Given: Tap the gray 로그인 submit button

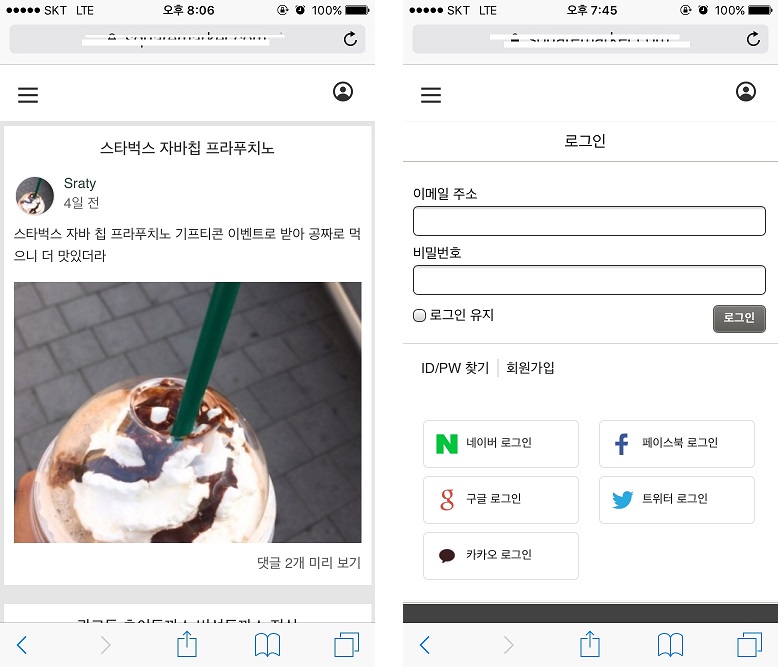Looking at the screenshot, I should (x=739, y=318).
